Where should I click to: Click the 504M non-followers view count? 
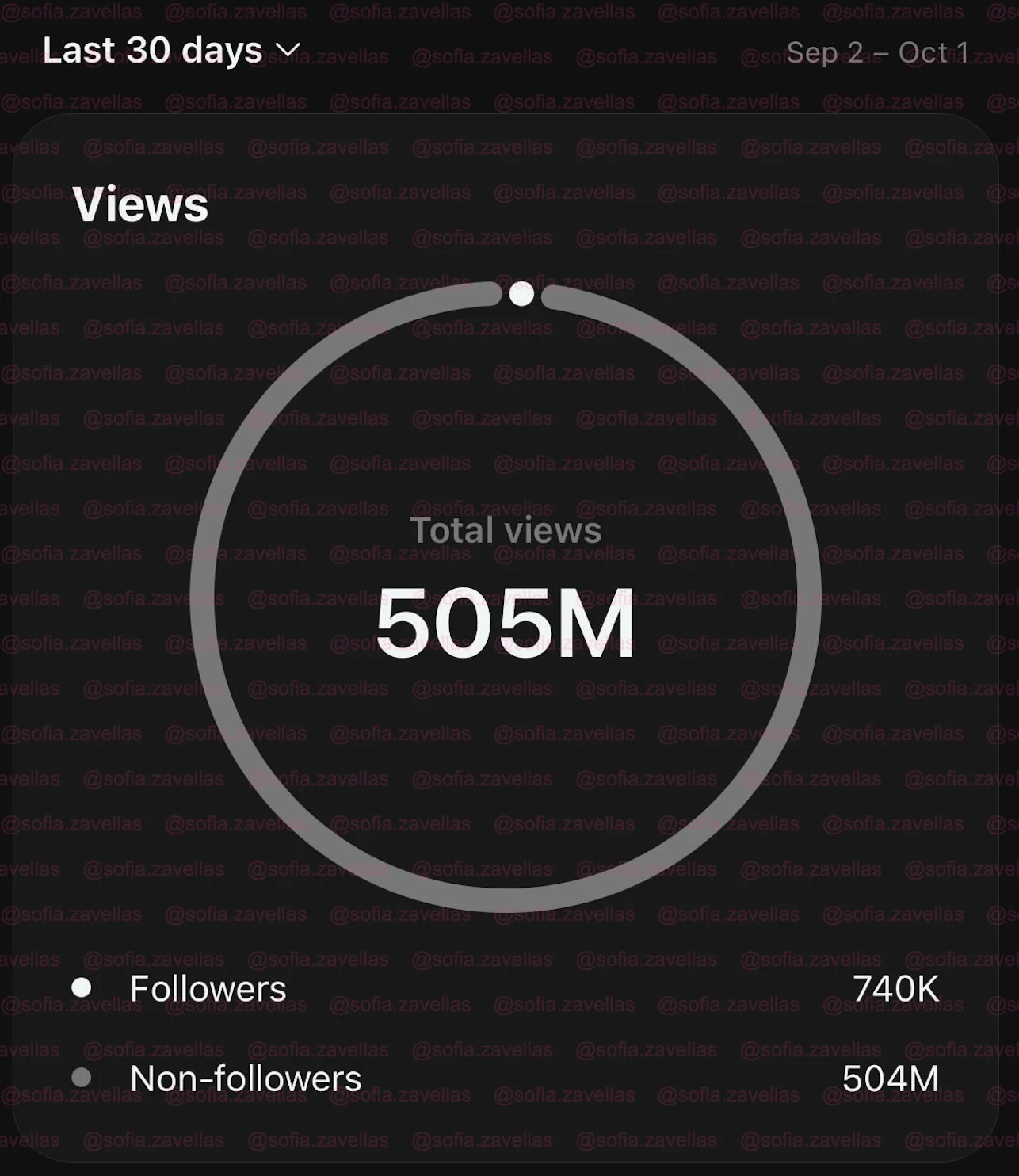890,1078
